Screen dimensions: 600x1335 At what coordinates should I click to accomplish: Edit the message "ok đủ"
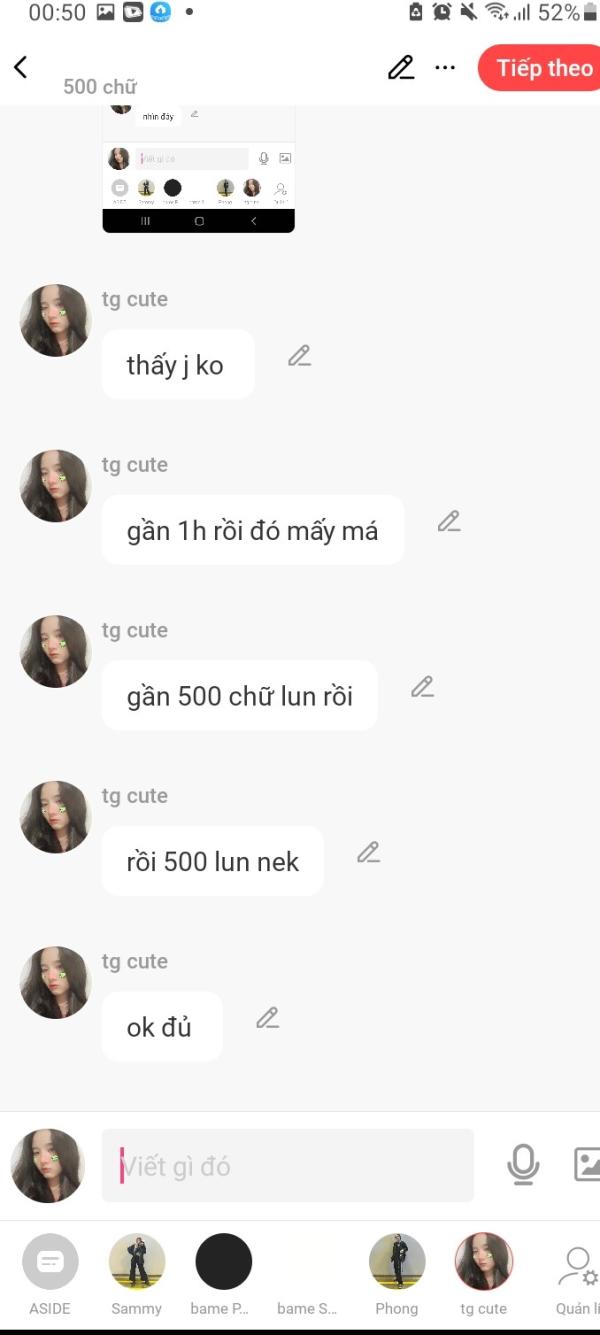click(267, 1018)
